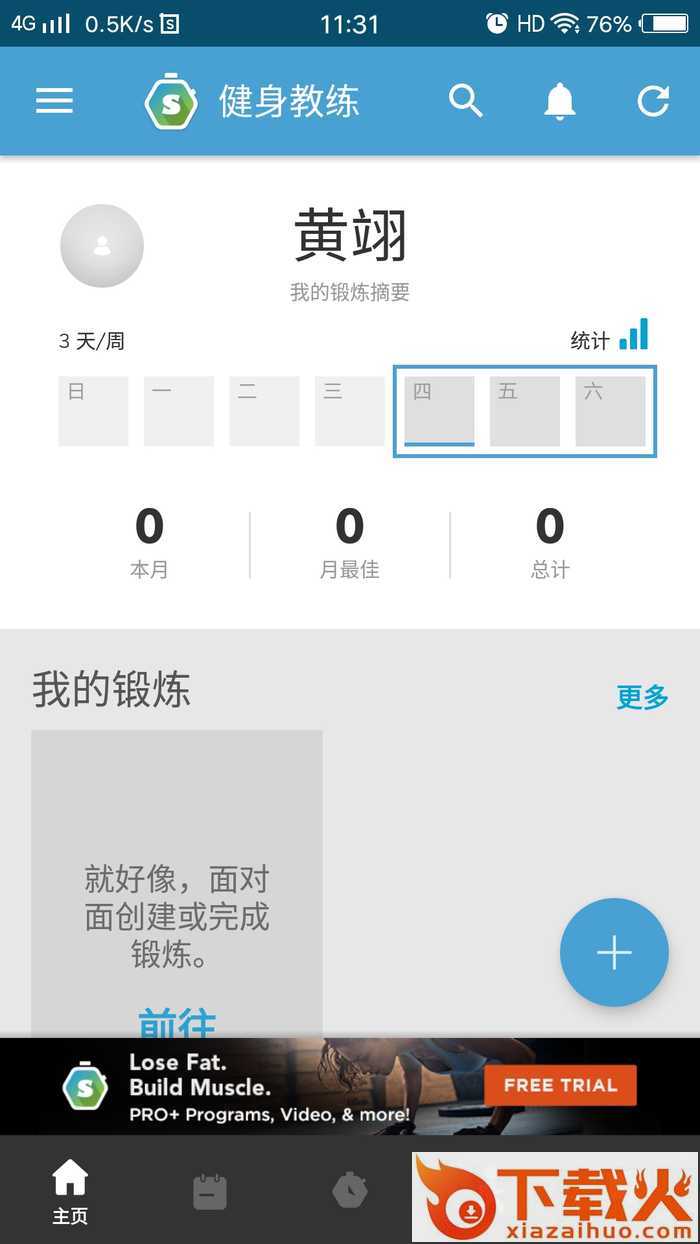Screen dimensions: 700x1244
Task: Switch to the stopwatch timer tab
Action: pyautogui.click(x=350, y=1191)
